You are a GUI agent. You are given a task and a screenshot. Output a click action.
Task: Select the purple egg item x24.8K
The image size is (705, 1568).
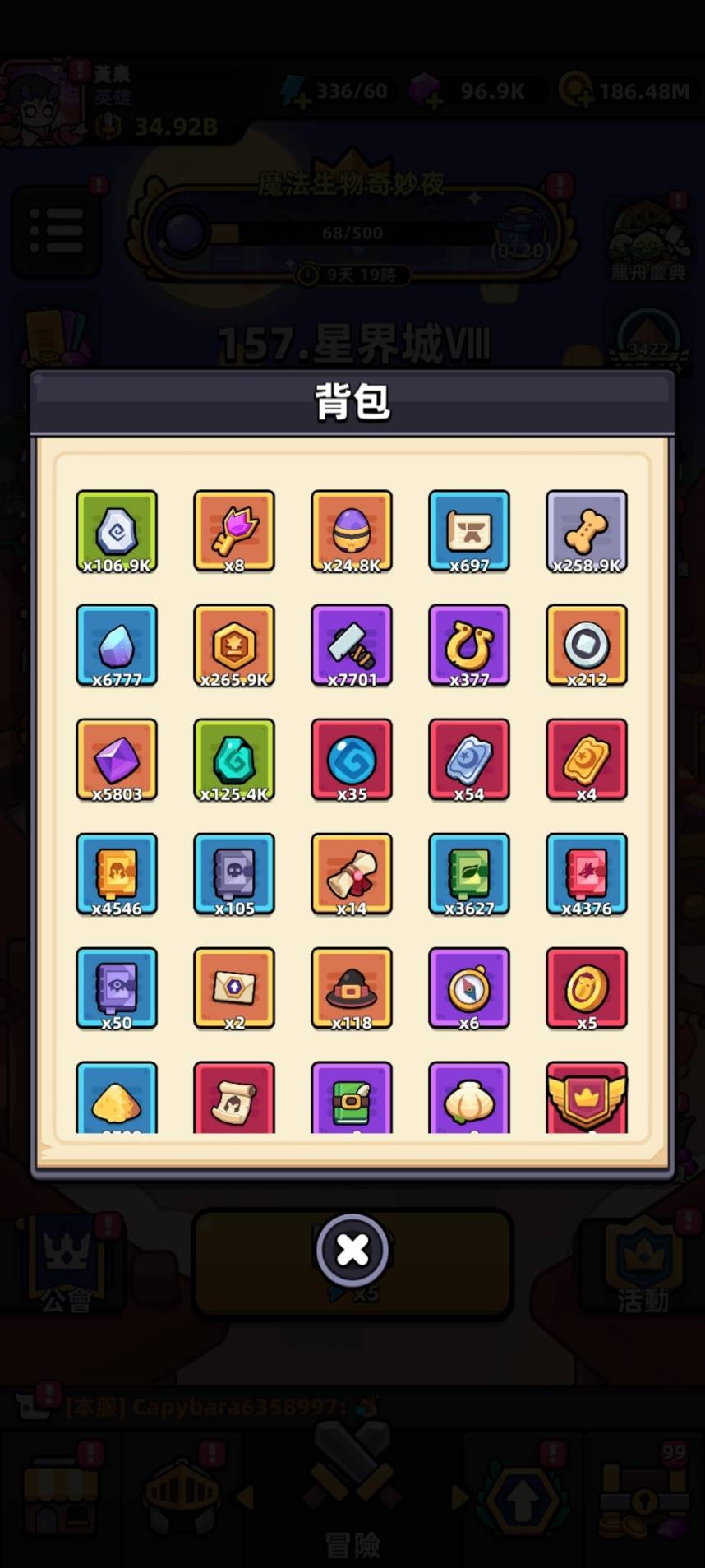point(352,531)
